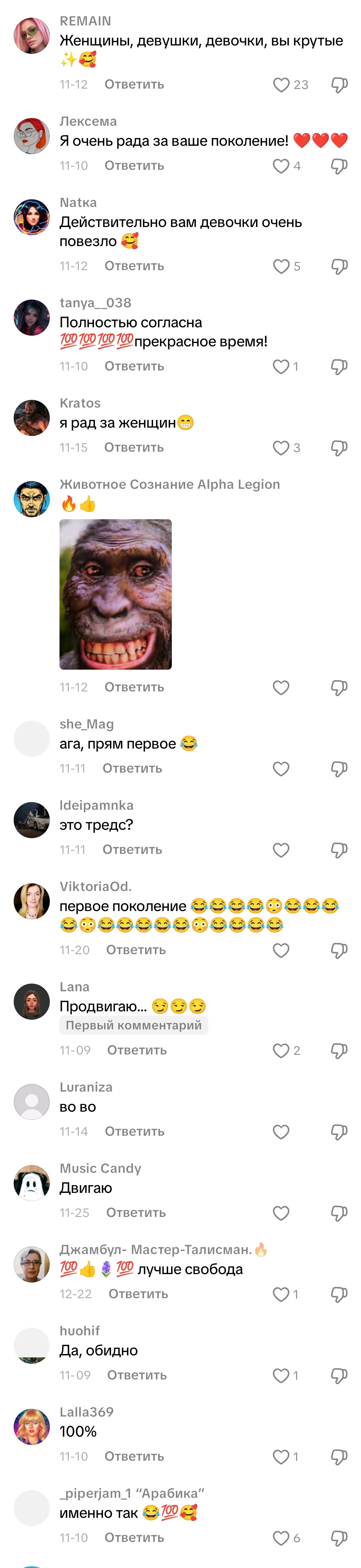Like Music Candy's comment

[x=281, y=1213]
